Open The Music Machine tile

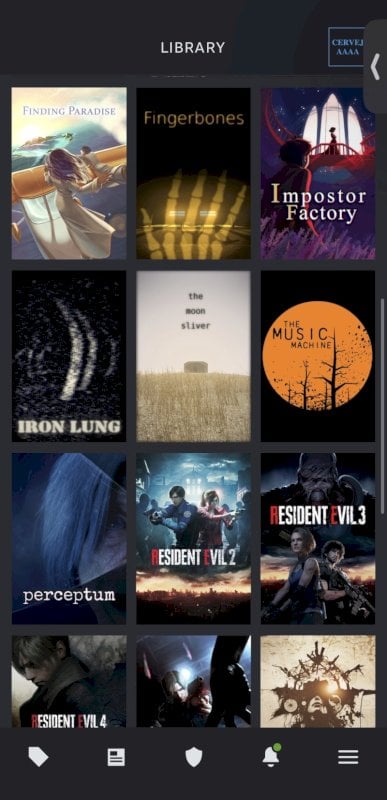[318, 356]
